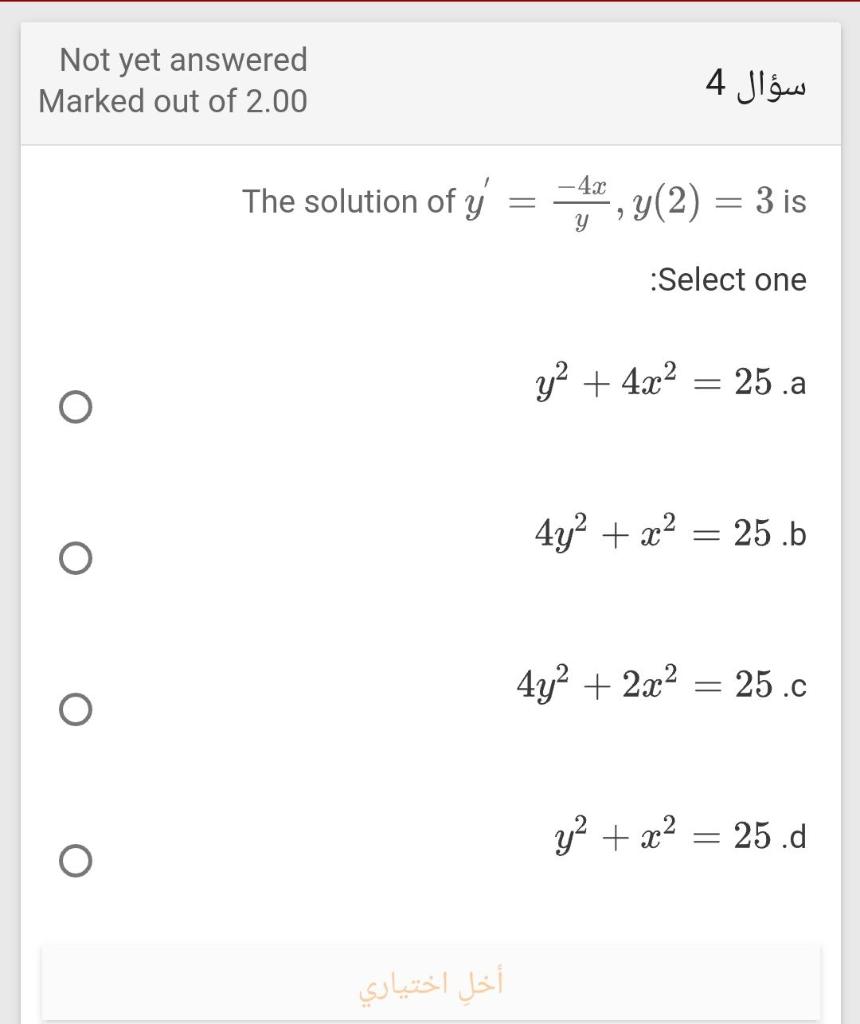Pick answer d: y² + x² = 25
Screen dimensions: 860x1024
click(x=75, y=860)
